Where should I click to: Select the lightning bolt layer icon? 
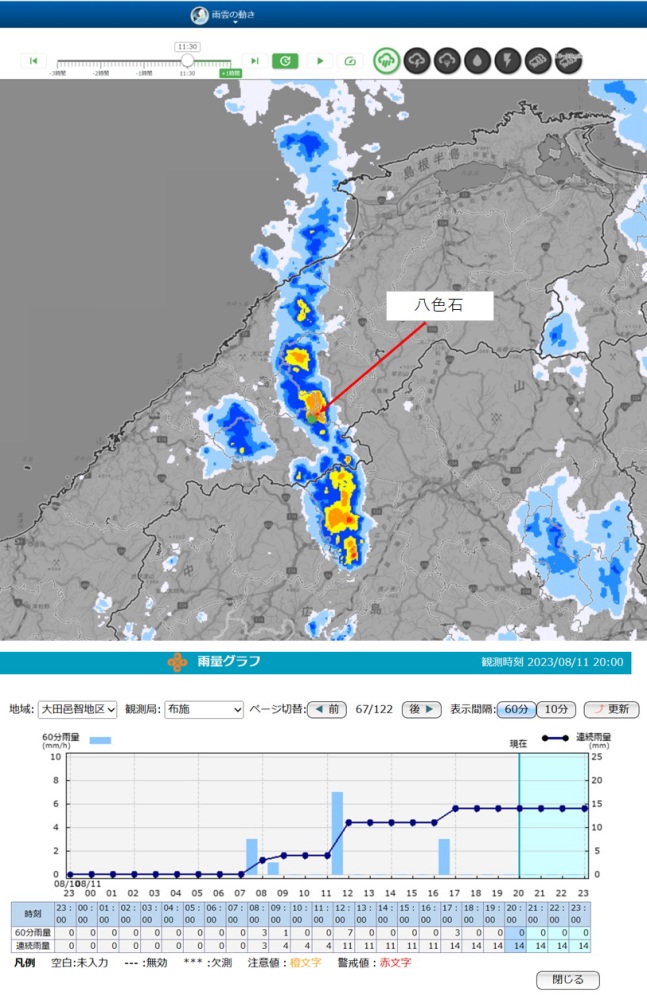click(508, 61)
